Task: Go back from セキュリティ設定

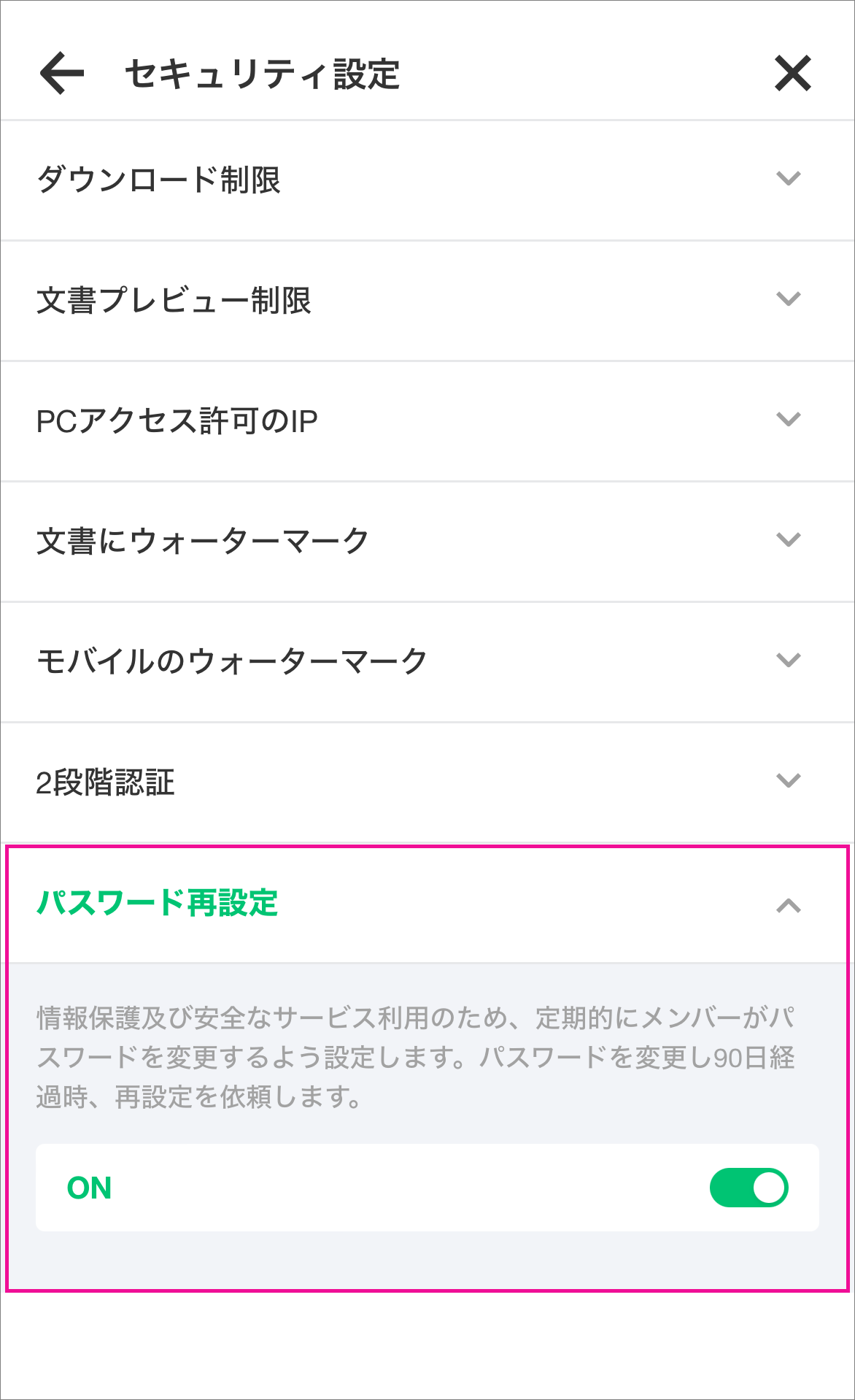Action: click(62, 73)
